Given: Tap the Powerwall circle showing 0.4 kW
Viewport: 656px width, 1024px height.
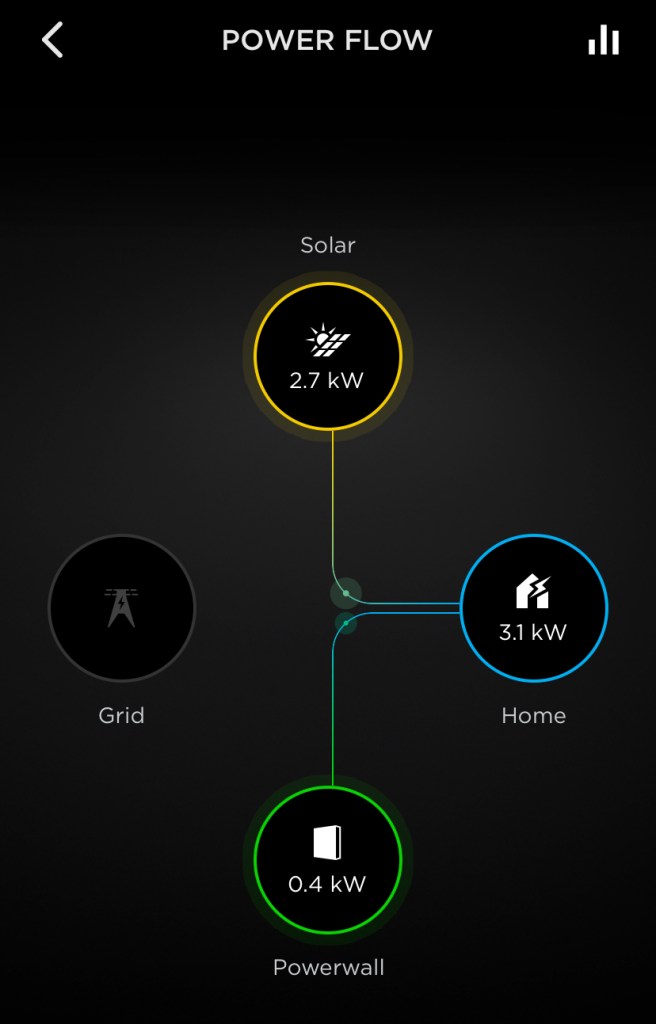Looking at the screenshot, I should point(328,859).
